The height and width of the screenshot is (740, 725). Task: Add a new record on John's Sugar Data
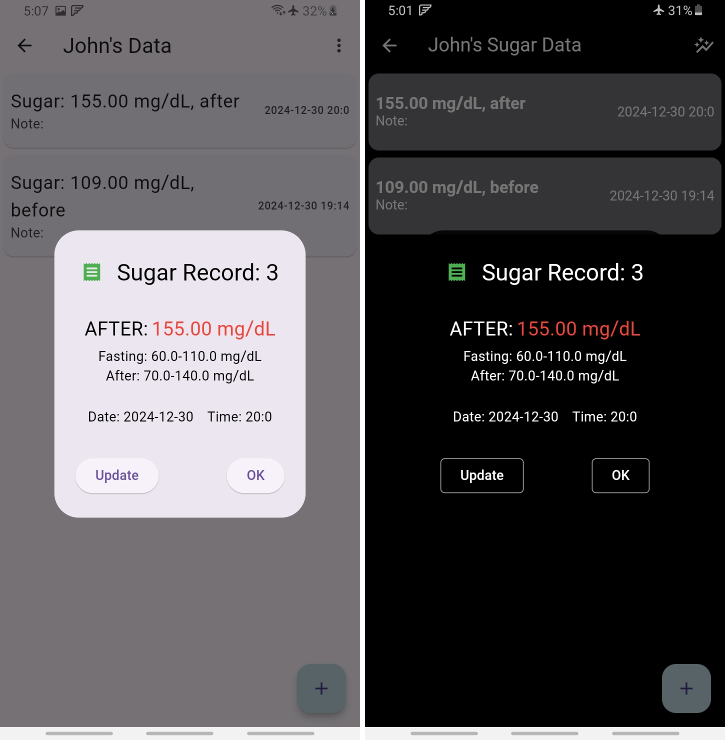tap(686, 688)
